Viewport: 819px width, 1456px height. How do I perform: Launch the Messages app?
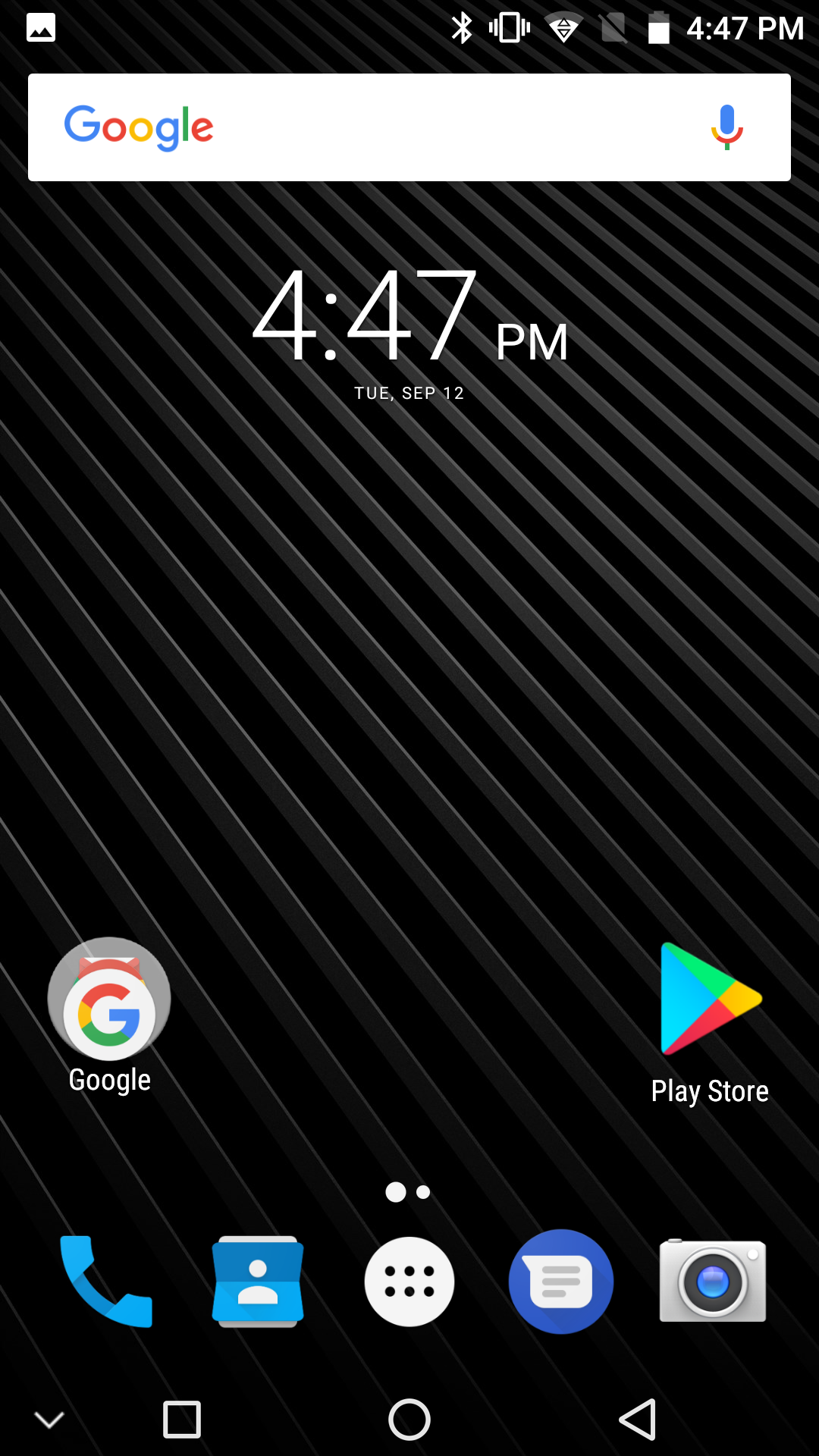(561, 1282)
